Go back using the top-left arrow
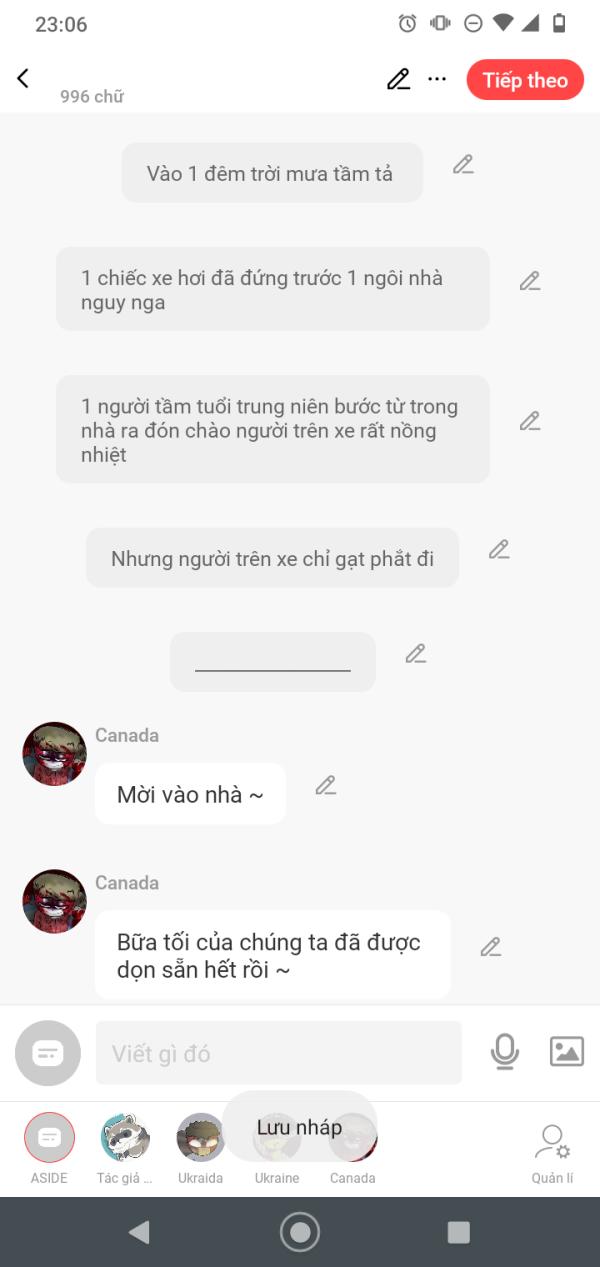Image resolution: width=600 pixels, height=1267 pixels. [23, 78]
